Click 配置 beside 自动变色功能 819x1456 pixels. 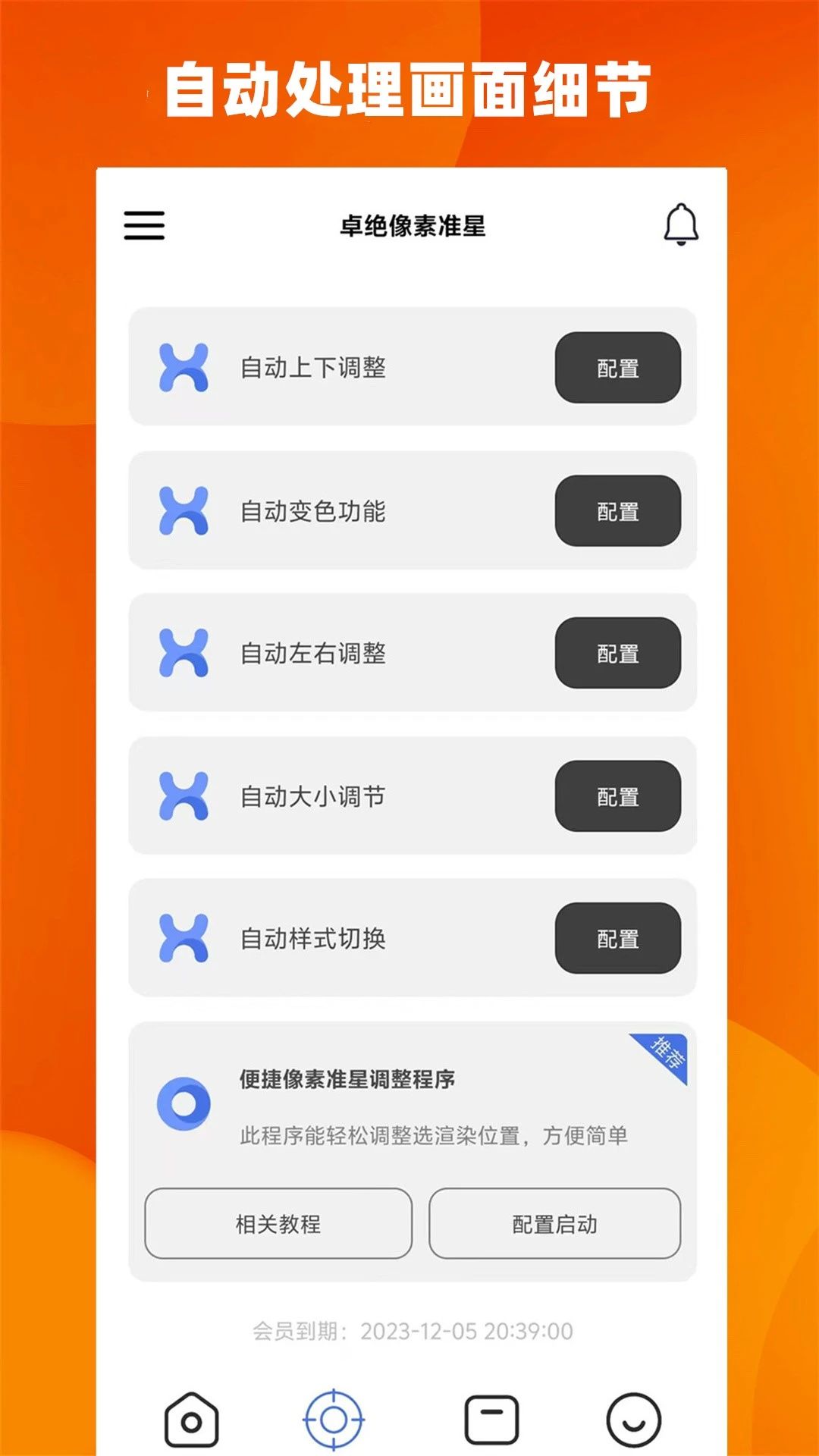pos(618,510)
